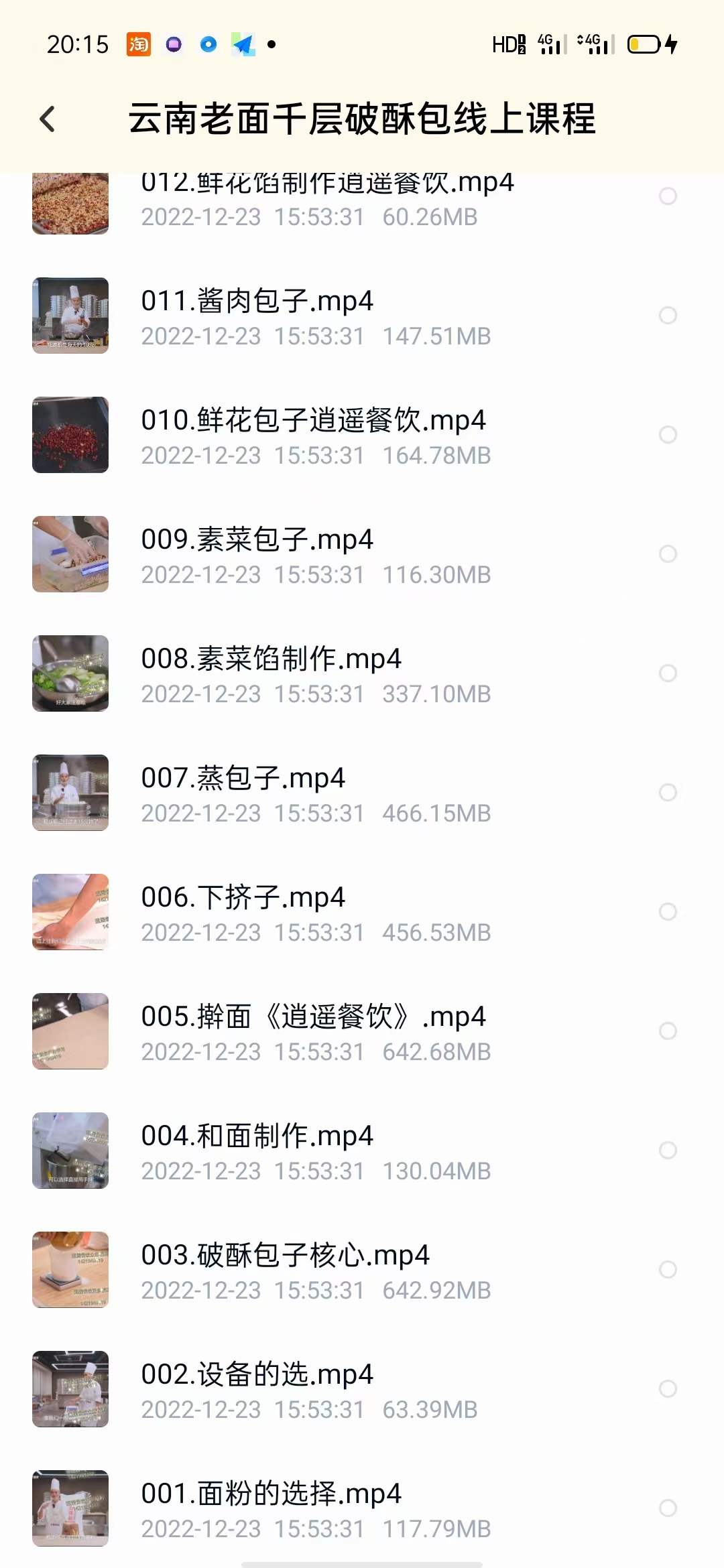724x1568 pixels.
Task: Tap the purple app icon in the status bar
Action: click(x=173, y=44)
